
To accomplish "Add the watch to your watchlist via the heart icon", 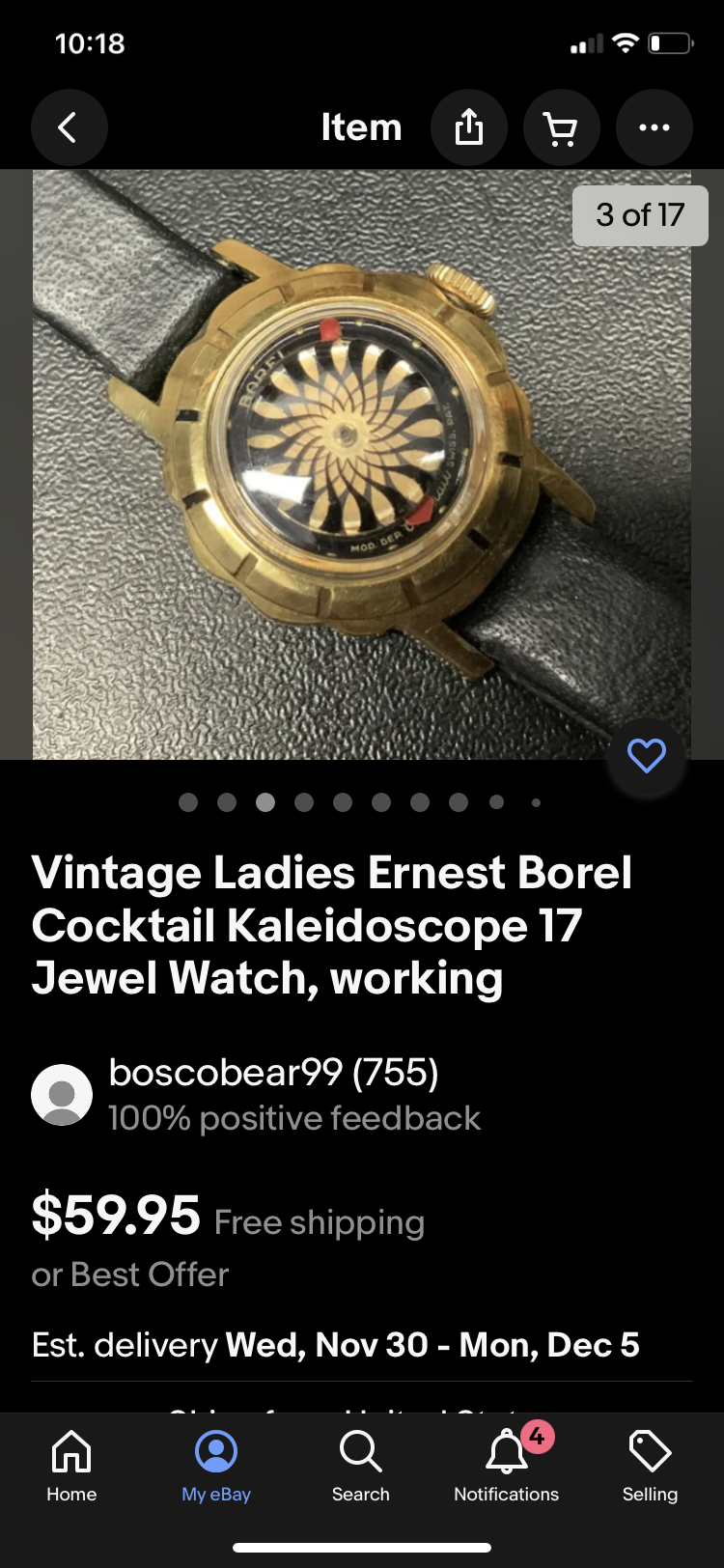I will point(646,756).
